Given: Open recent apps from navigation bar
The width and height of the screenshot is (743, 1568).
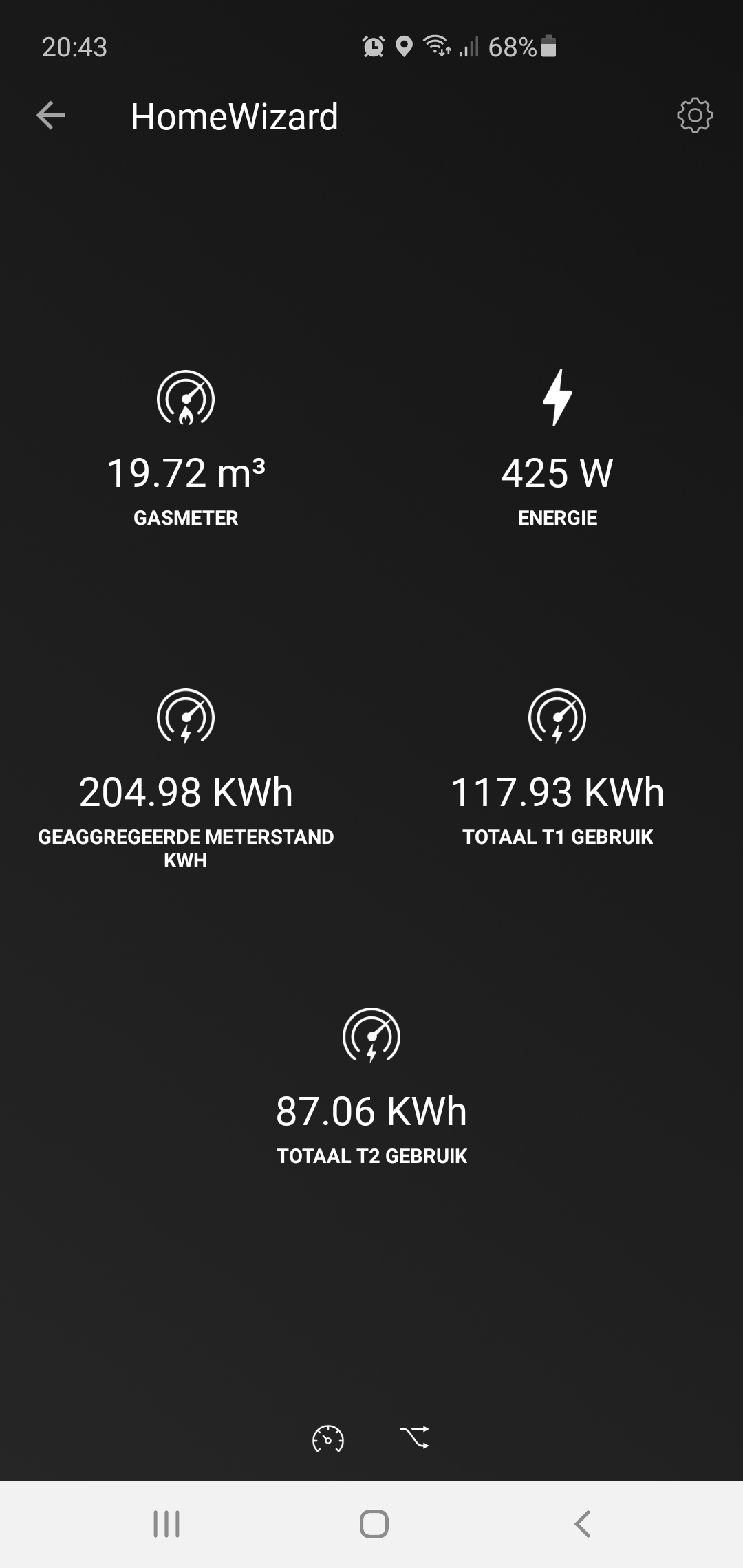Looking at the screenshot, I should [166, 1524].
